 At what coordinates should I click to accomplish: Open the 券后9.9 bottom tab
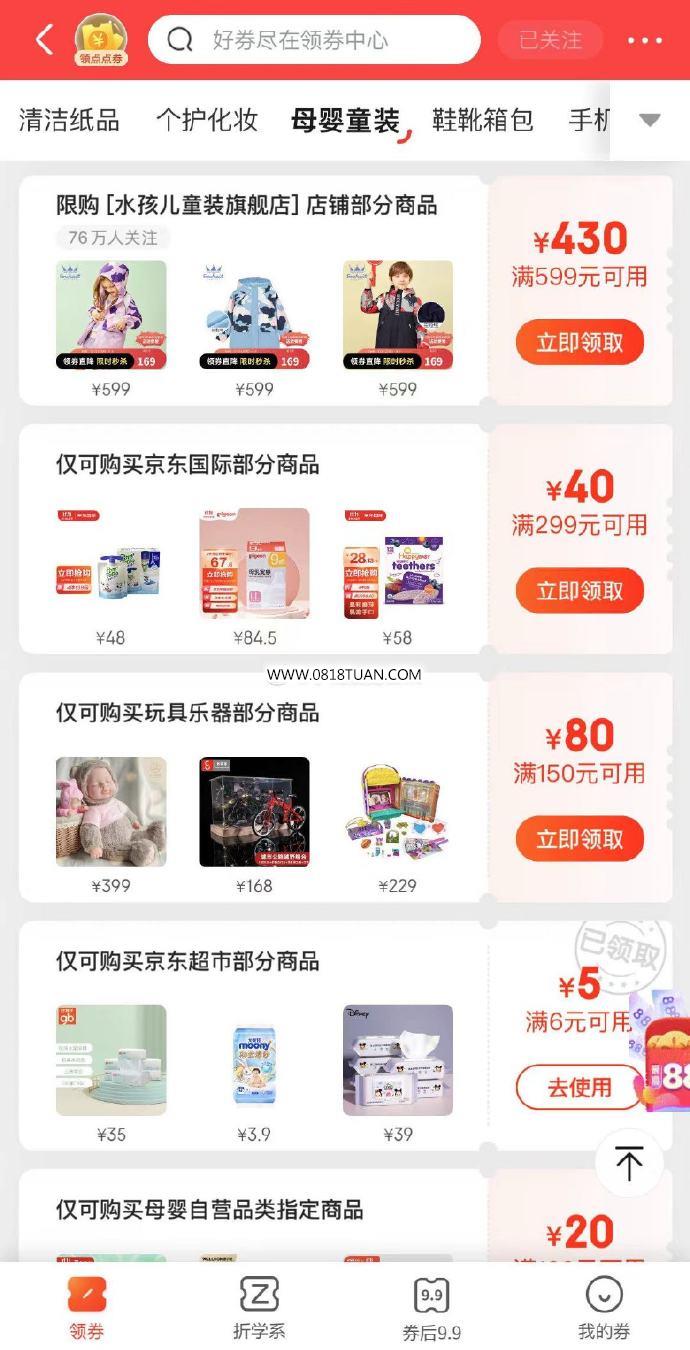tap(431, 1307)
